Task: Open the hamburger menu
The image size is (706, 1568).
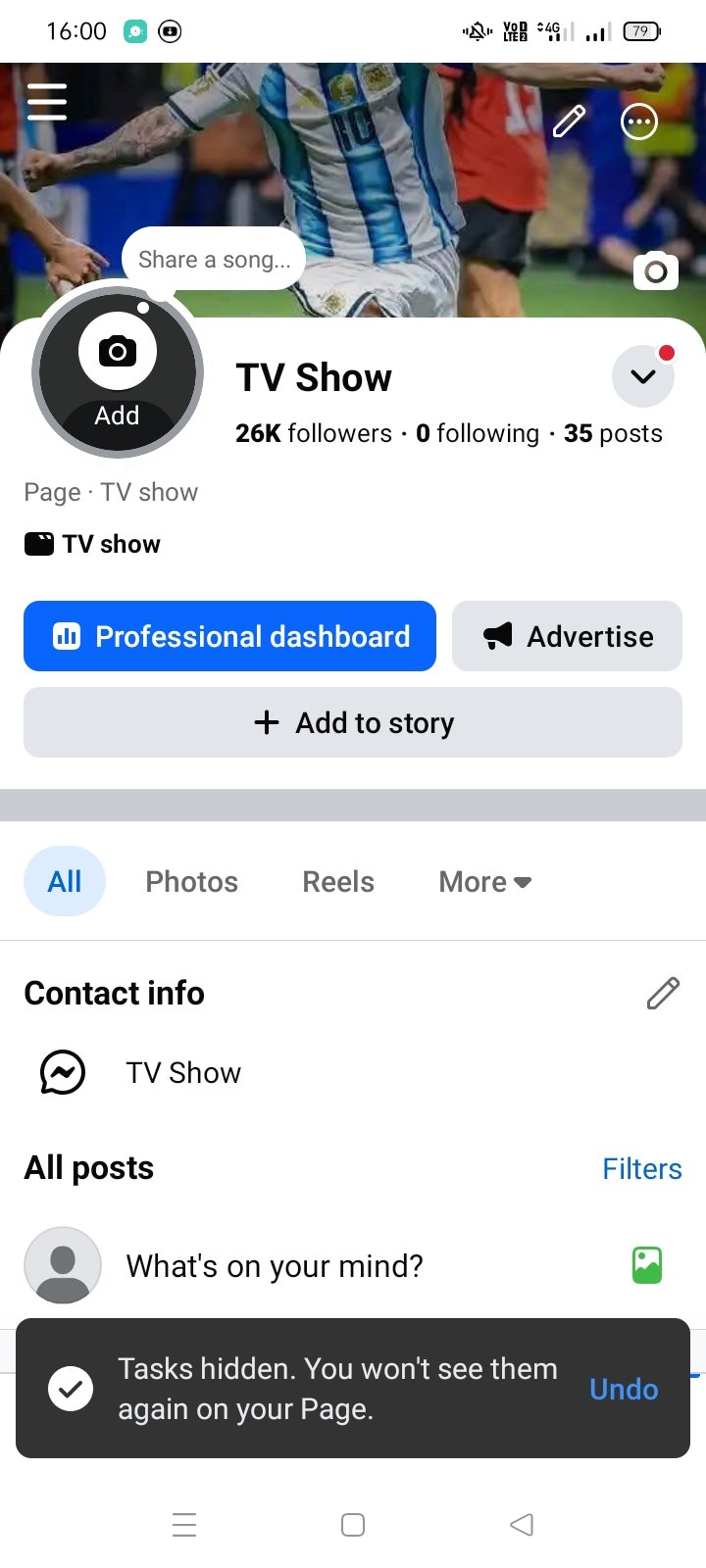Action: pyautogui.click(x=47, y=102)
